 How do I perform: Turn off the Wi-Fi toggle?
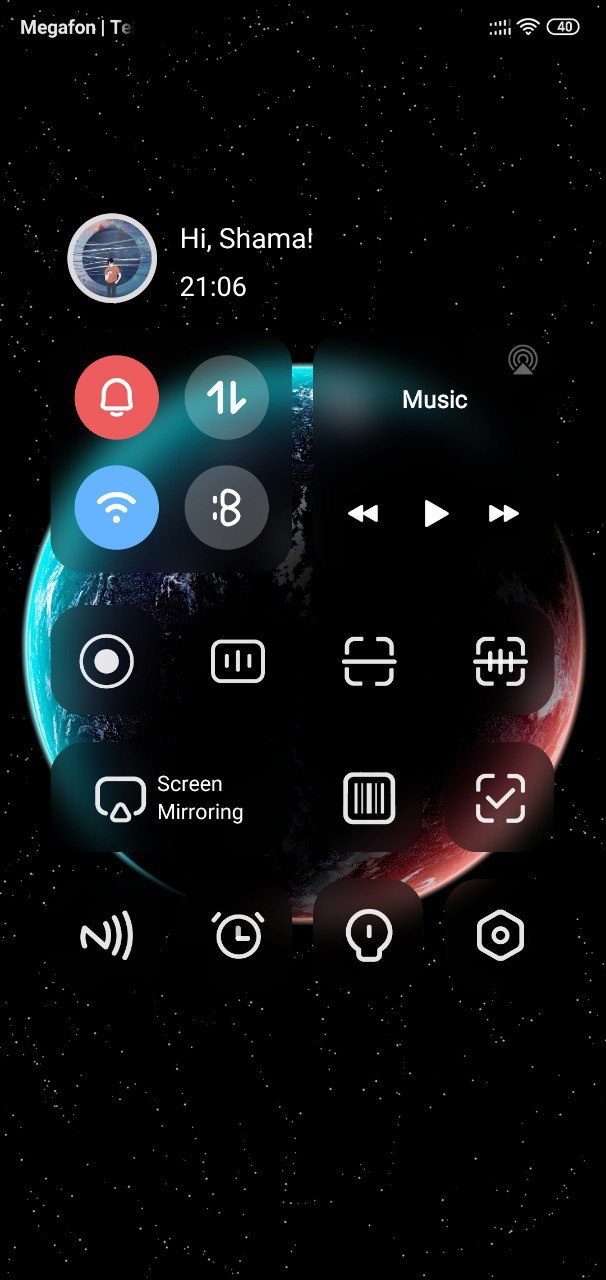[x=117, y=508]
